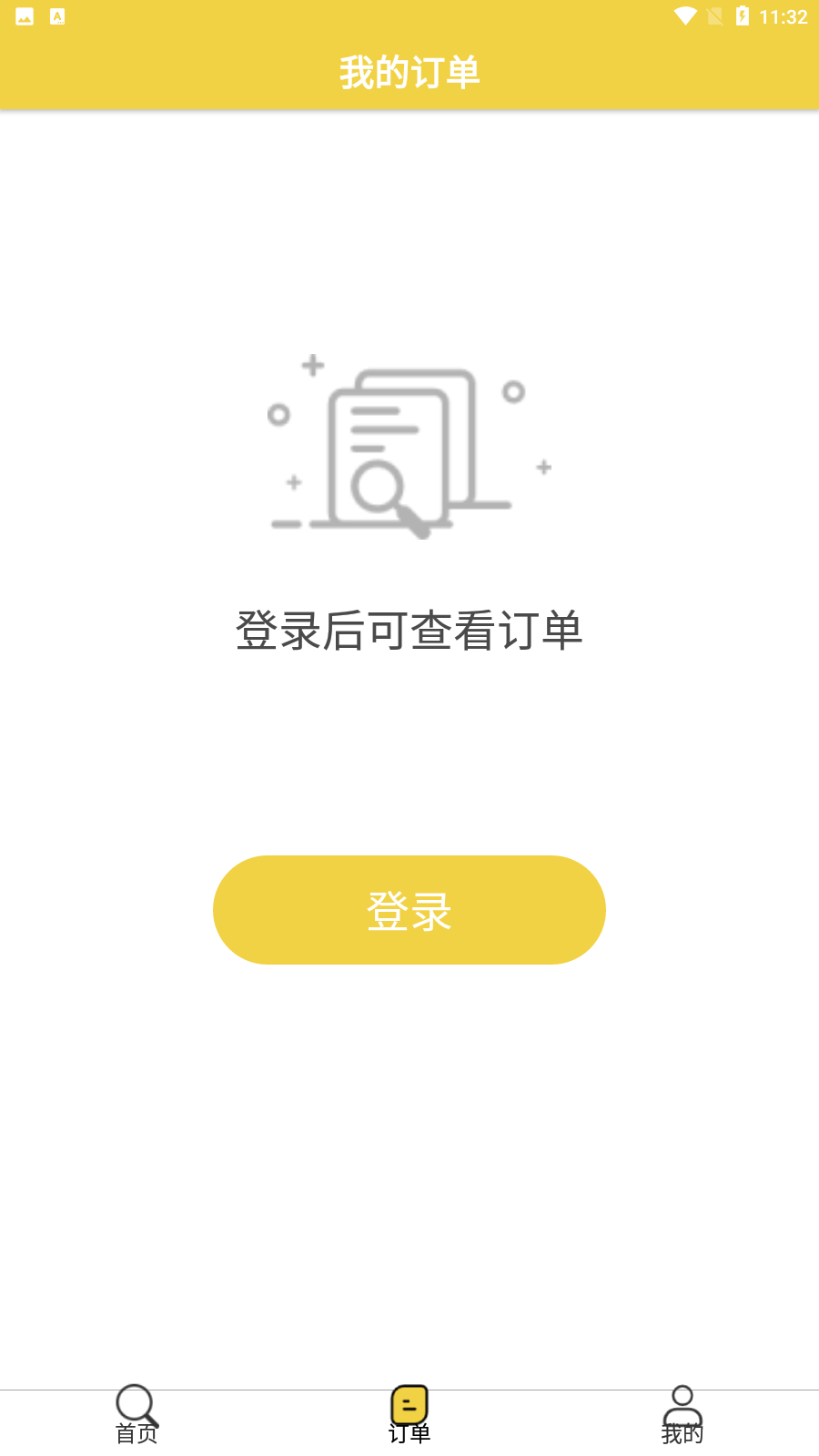Click the 登录后可查看订单 prompt text

point(411,630)
